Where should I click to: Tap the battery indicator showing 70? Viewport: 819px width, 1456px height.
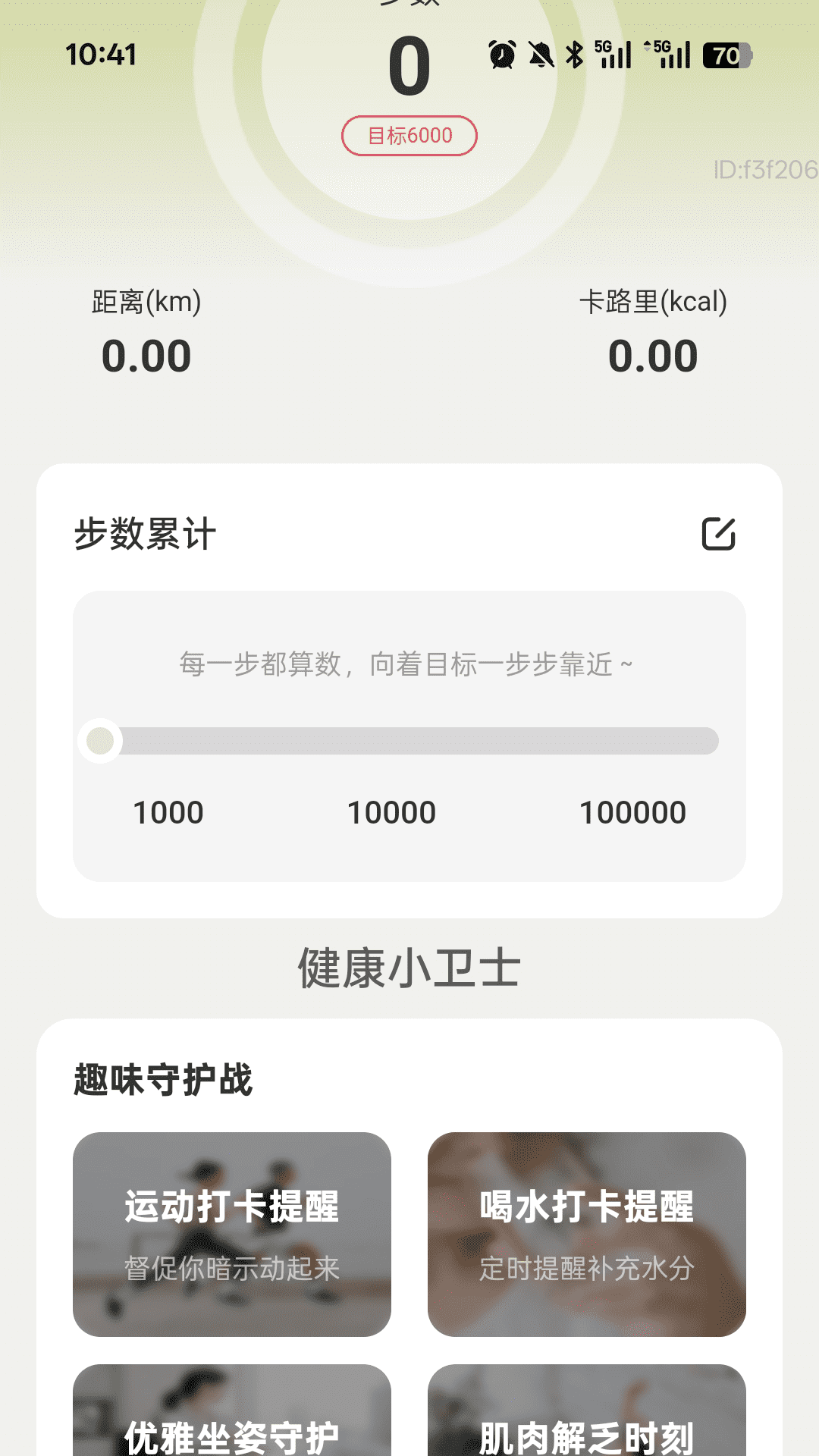point(726,54)
